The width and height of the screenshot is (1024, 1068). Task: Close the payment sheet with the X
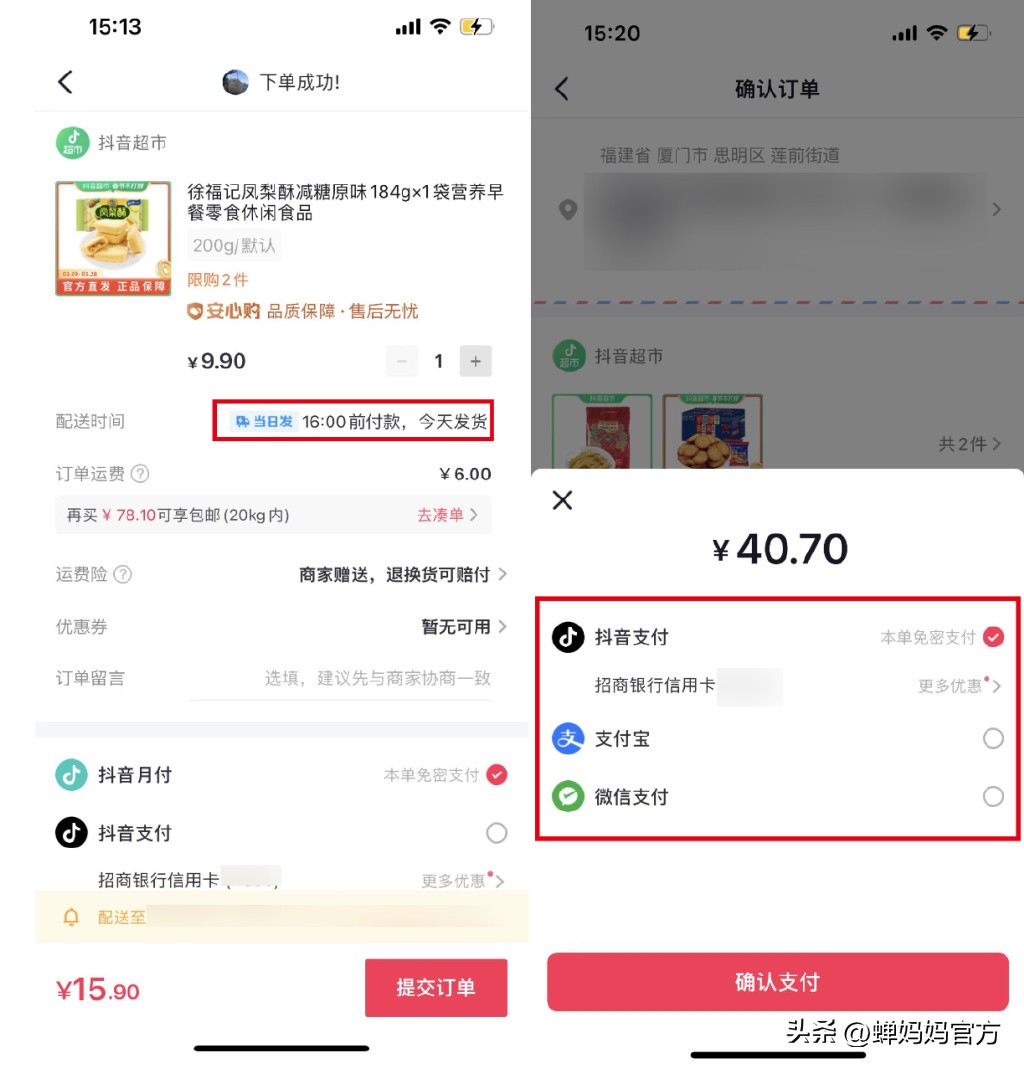(562, 500)
